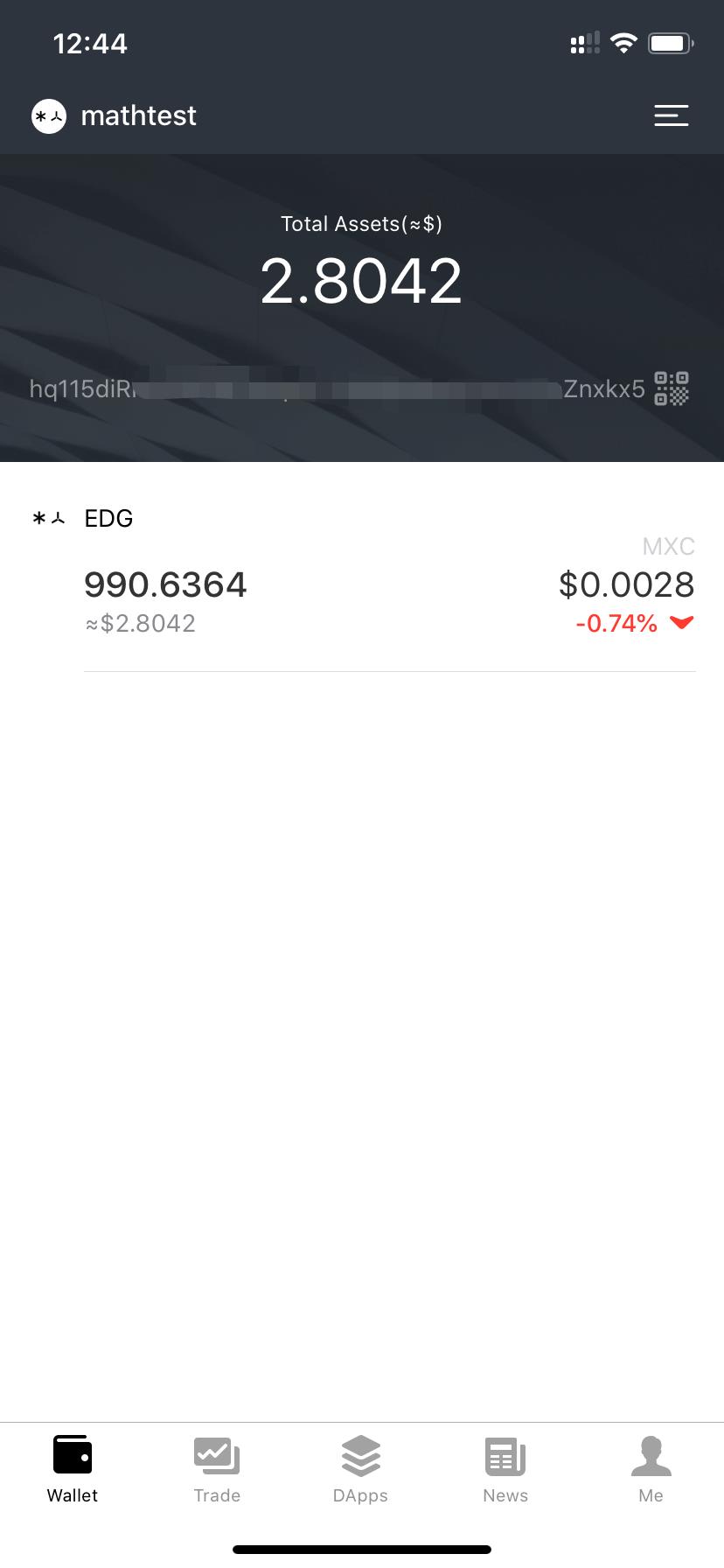
Task: Select the Trade chart icon
Action: 216,1453
